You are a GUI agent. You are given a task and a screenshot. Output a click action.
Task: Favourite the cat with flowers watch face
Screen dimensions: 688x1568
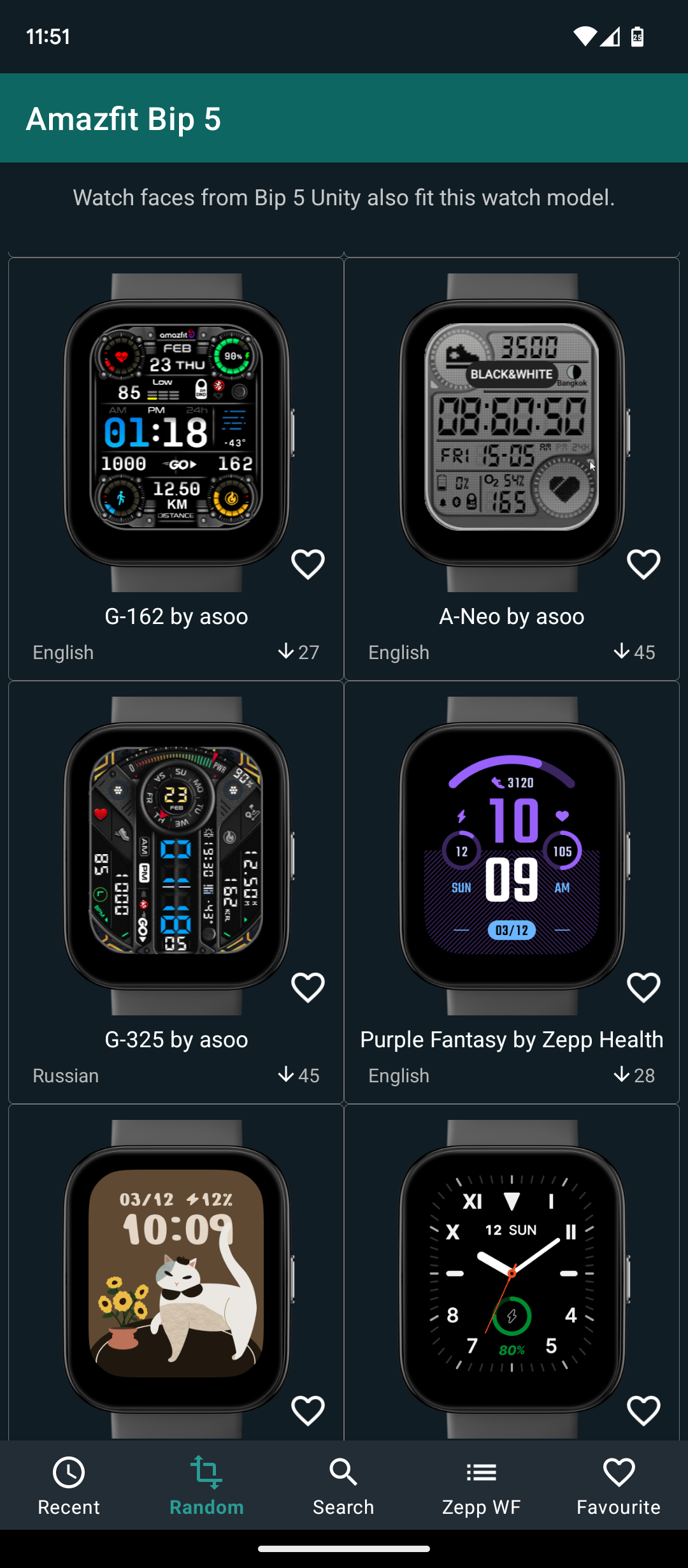pos(308,1410)
